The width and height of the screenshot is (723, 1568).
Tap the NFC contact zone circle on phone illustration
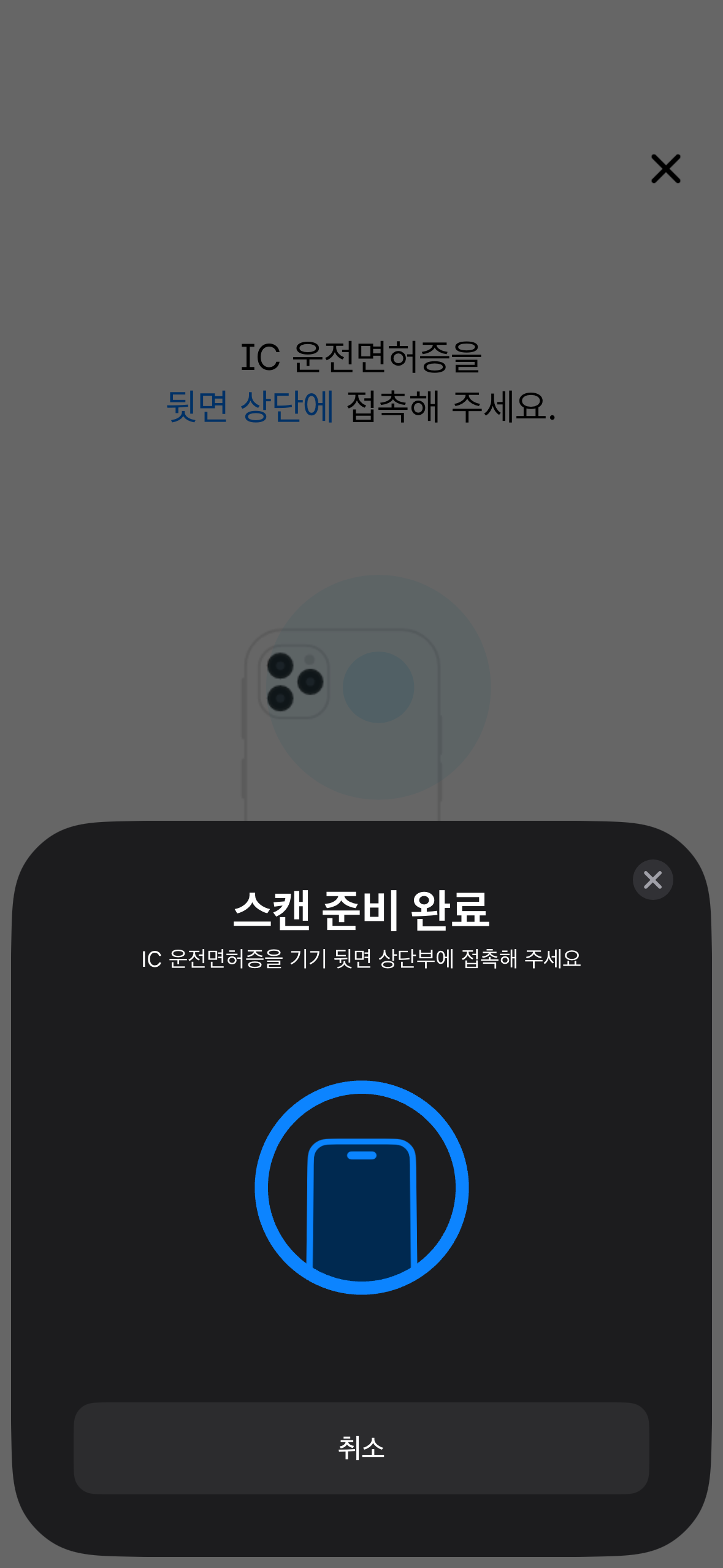coord(378,687)
